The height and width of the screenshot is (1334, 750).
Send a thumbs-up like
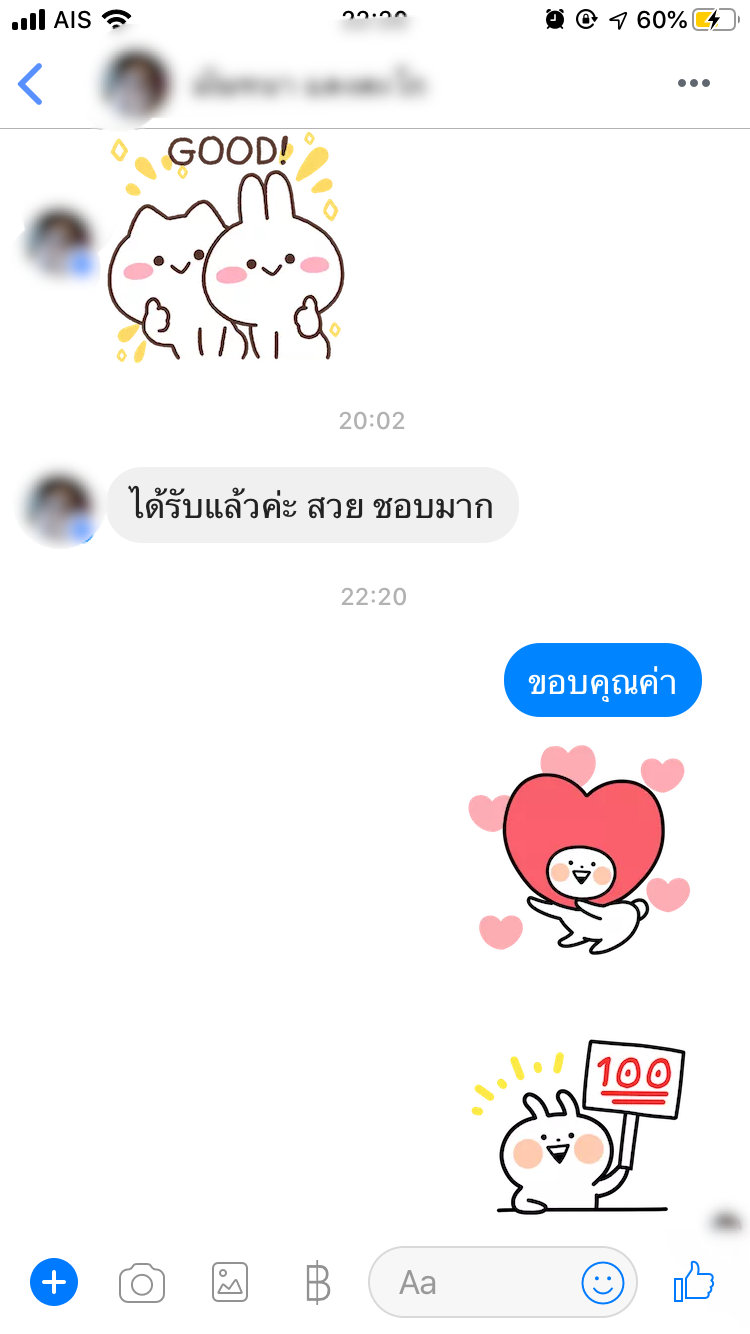click(x=693, y=1280)
